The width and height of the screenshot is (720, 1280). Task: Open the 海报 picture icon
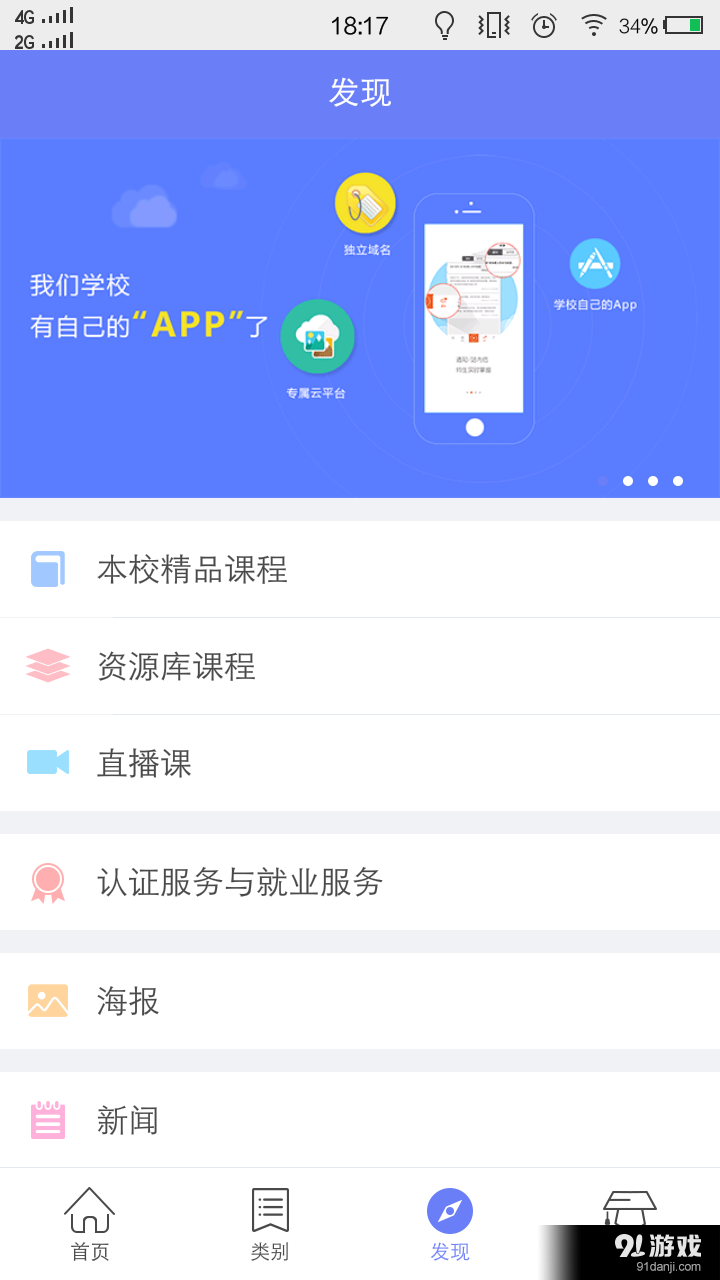click(x=47, y=1000)
